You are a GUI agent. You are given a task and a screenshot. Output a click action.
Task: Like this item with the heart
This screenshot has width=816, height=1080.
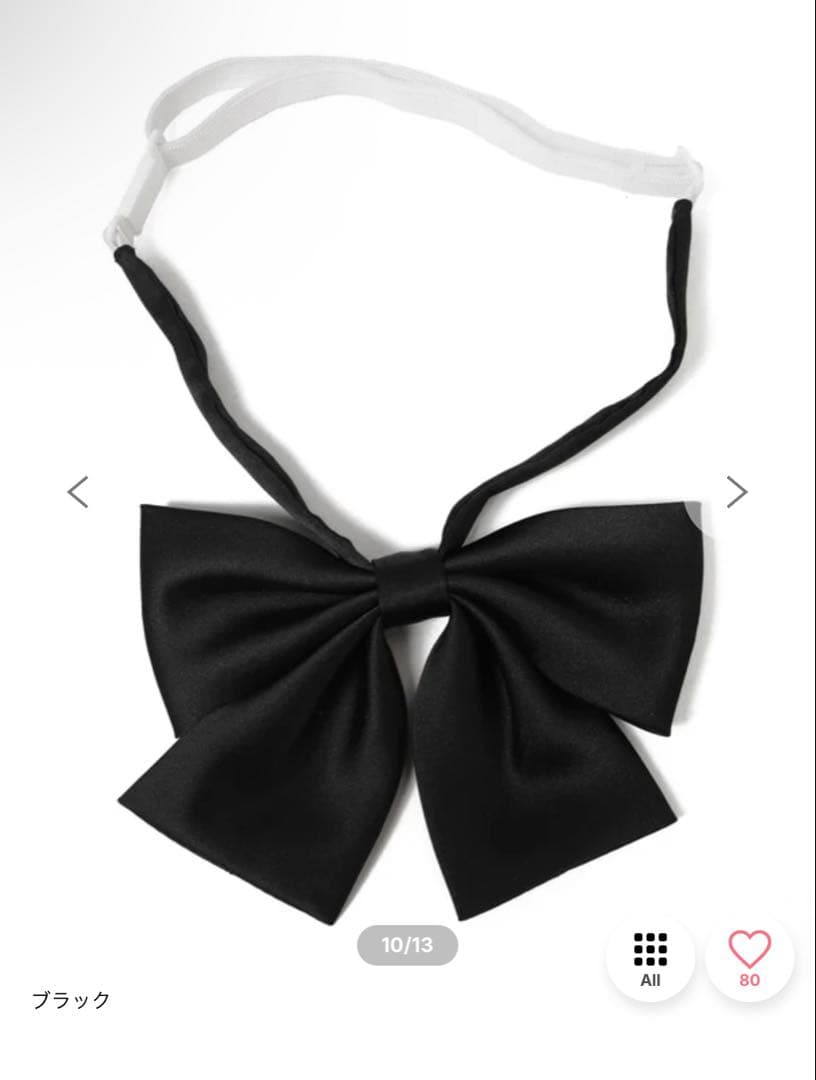[x=749, y=957]
